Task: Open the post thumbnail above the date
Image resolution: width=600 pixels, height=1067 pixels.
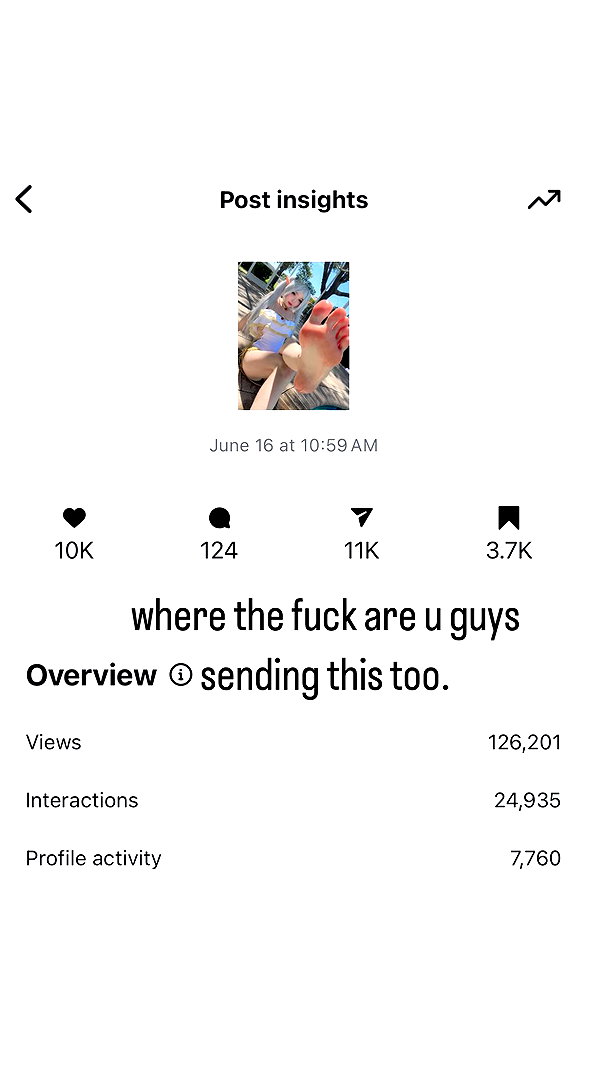Action: 293,335
